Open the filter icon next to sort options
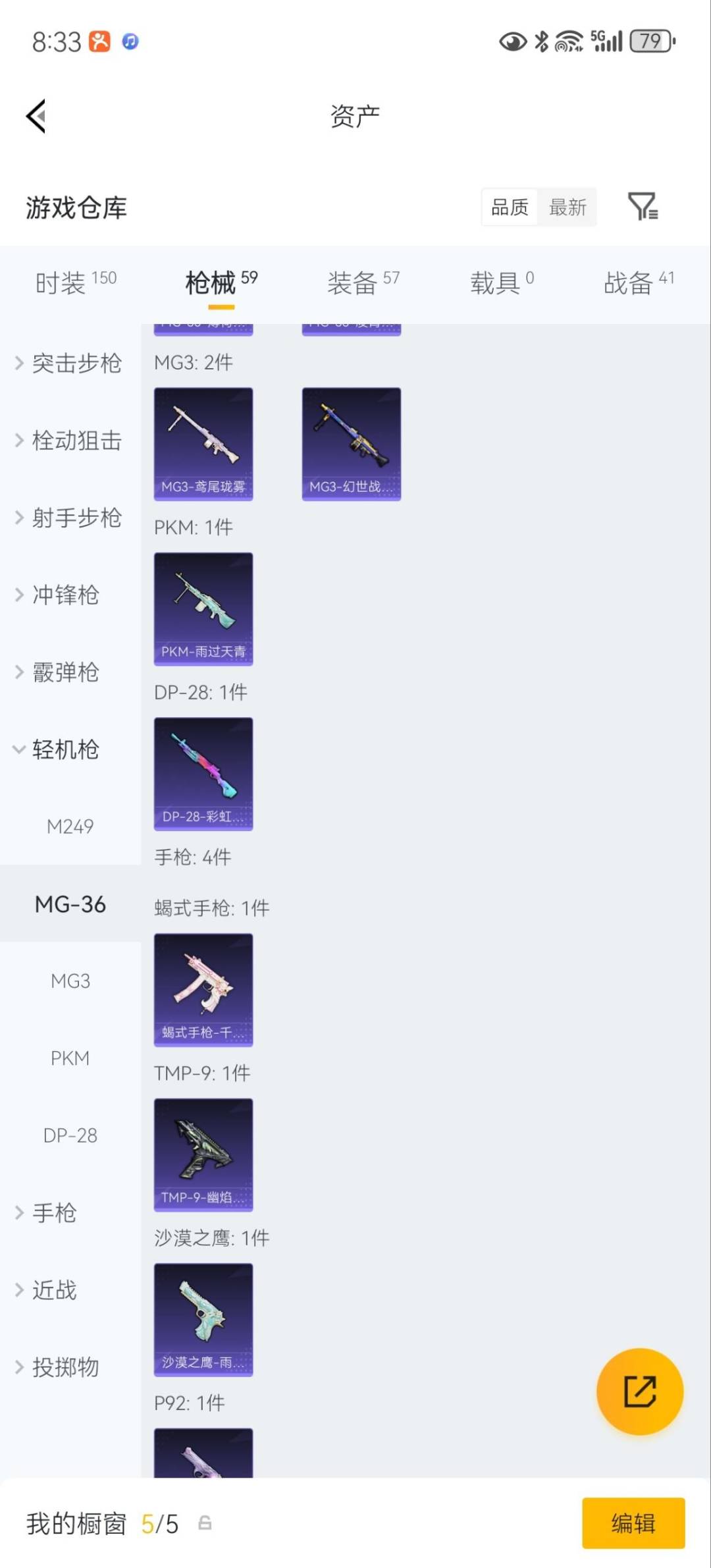Screen dimensions: 711x1568 [x=643, y=207]
